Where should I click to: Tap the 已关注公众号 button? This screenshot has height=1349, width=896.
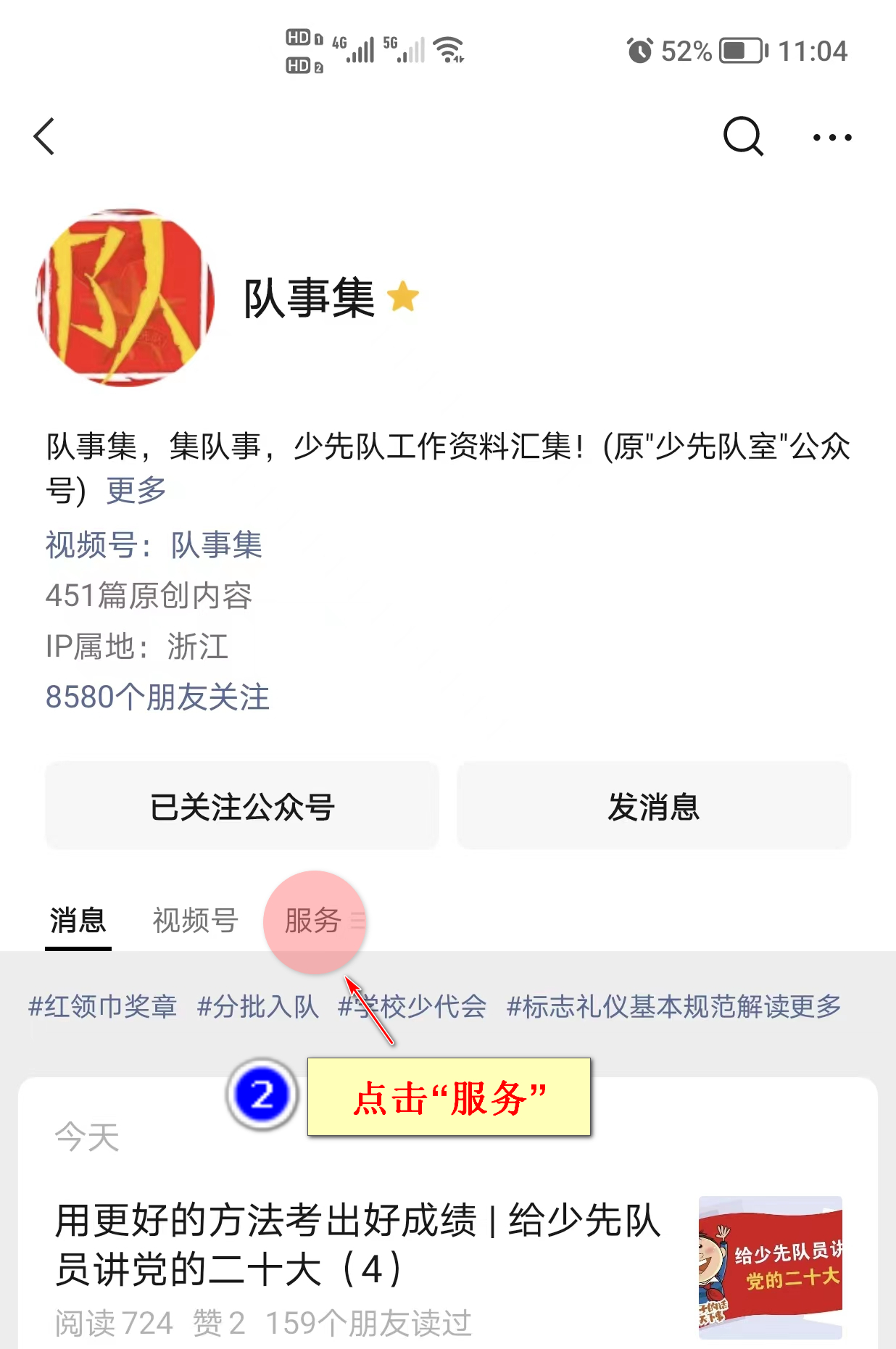tap(242, 806)
